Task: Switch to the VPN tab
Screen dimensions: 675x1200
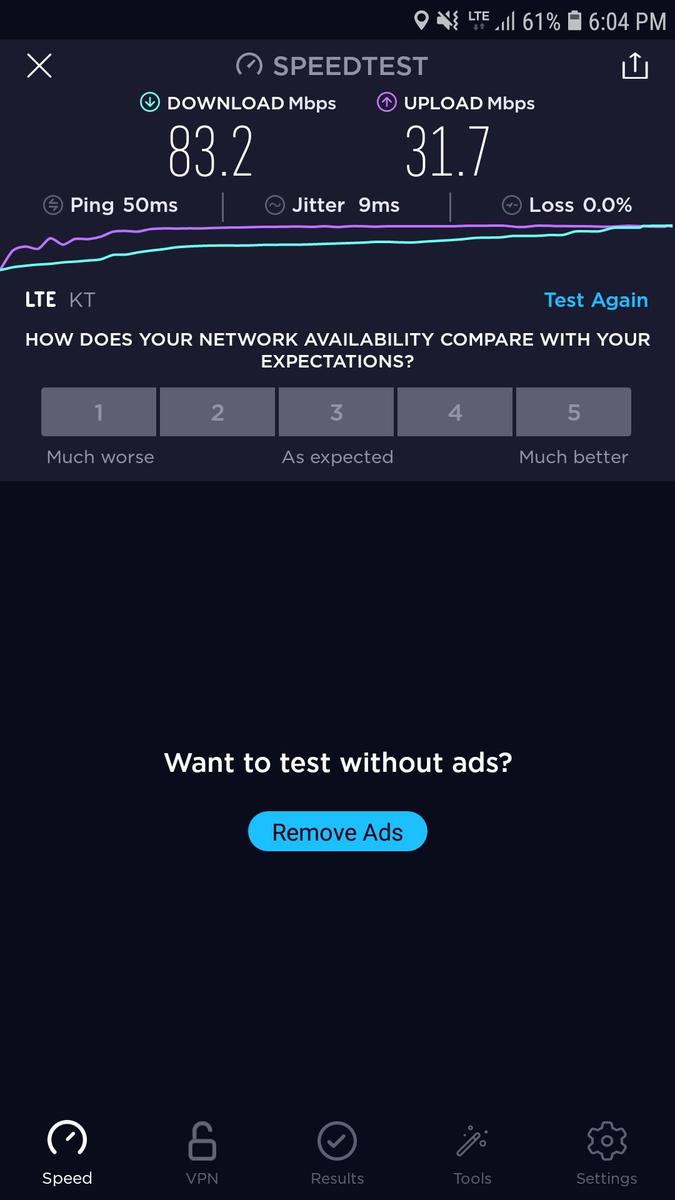Action: click(202, 1152)
